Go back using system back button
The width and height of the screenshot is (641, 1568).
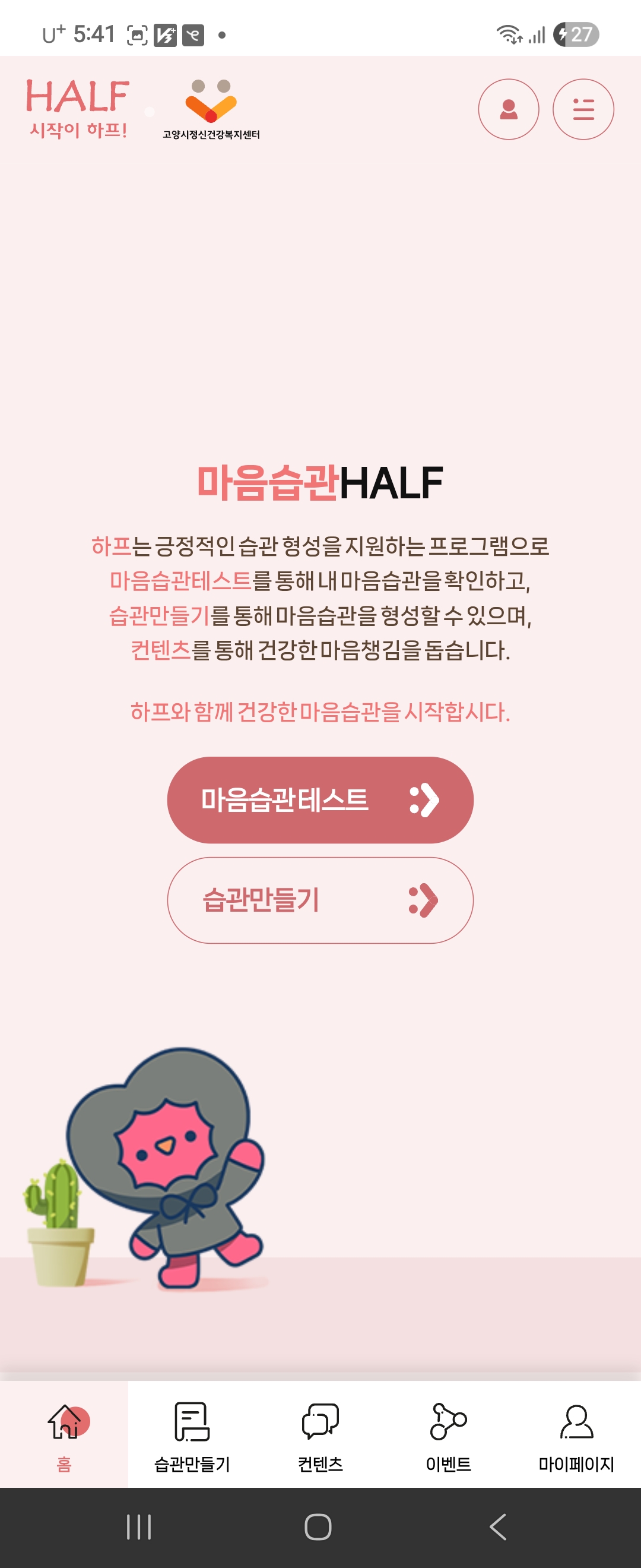coord(497,1526)
